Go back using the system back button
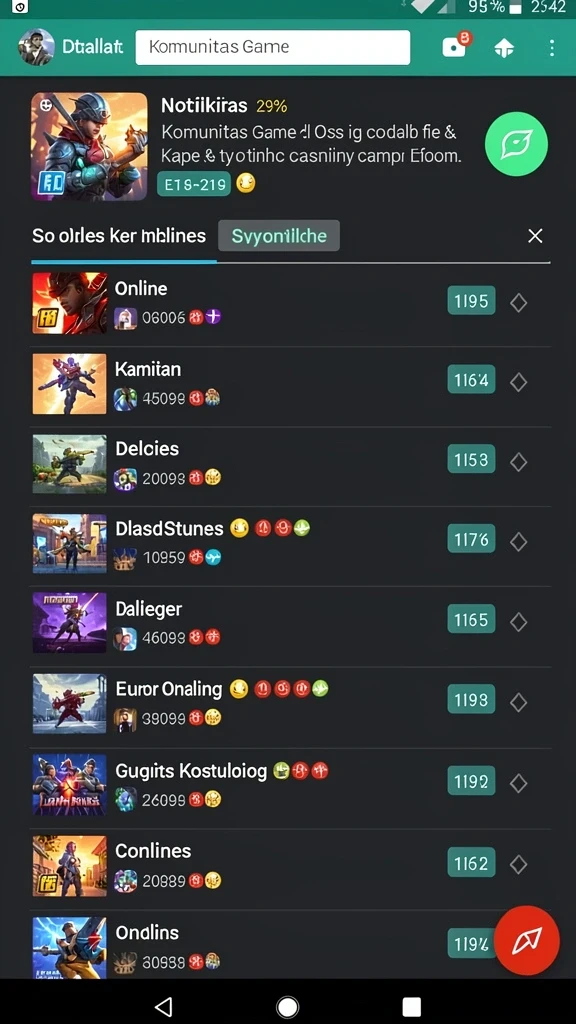Screen dimensions: 576x1024 [165, 1007]
